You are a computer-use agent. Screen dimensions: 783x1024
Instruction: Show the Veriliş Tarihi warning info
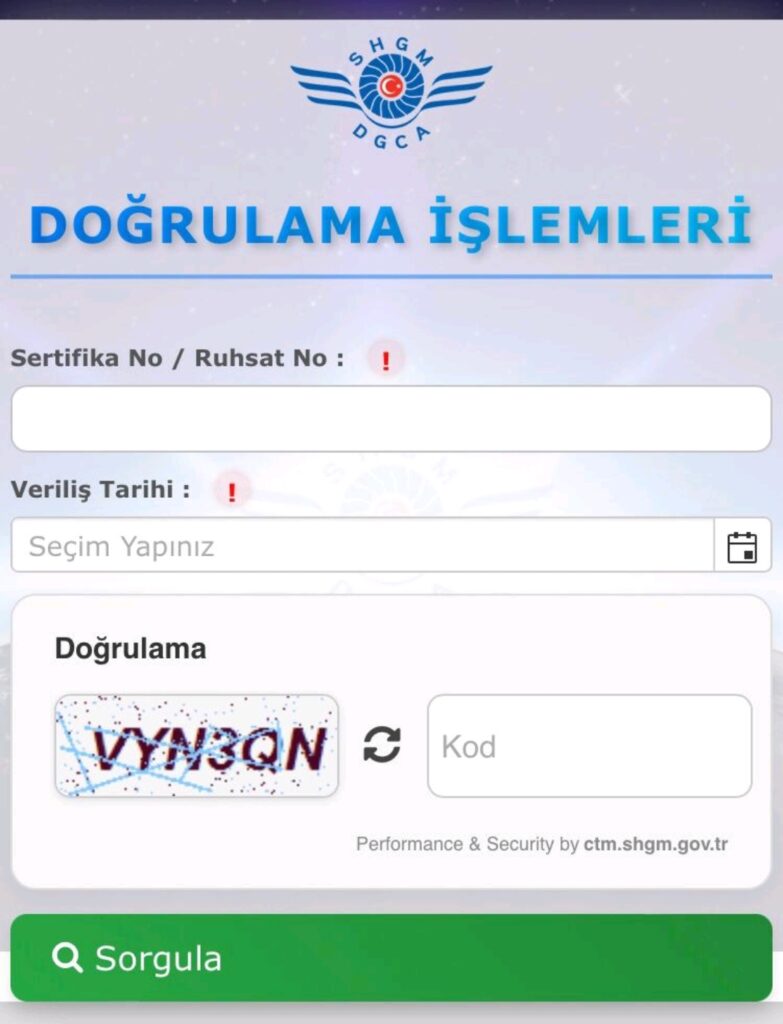pyautogui.click(x=232, y=491)
